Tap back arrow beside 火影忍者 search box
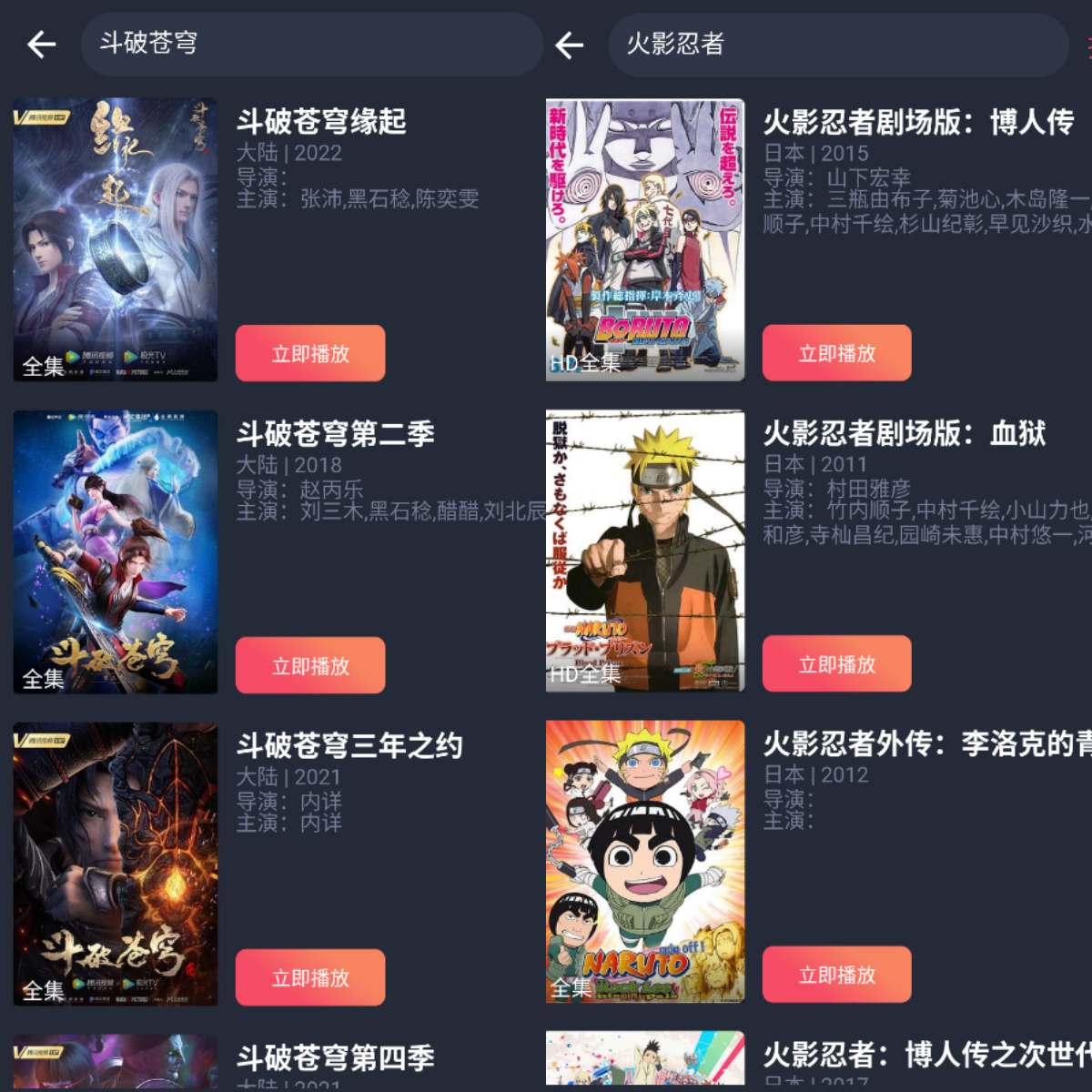1092x1092 pixels. point(569,45)
